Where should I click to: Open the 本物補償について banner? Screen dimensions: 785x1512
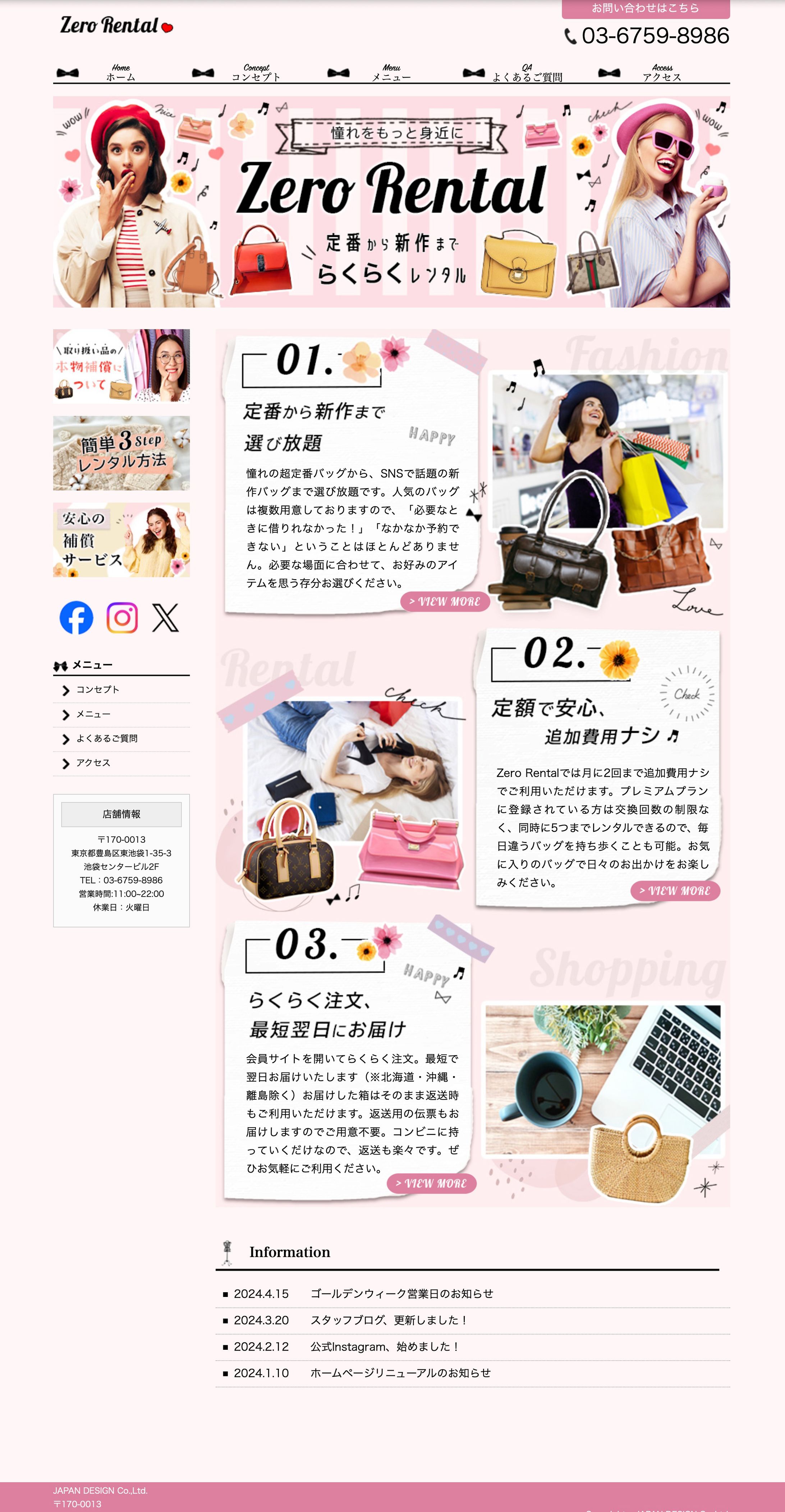(x=121, y=366)
